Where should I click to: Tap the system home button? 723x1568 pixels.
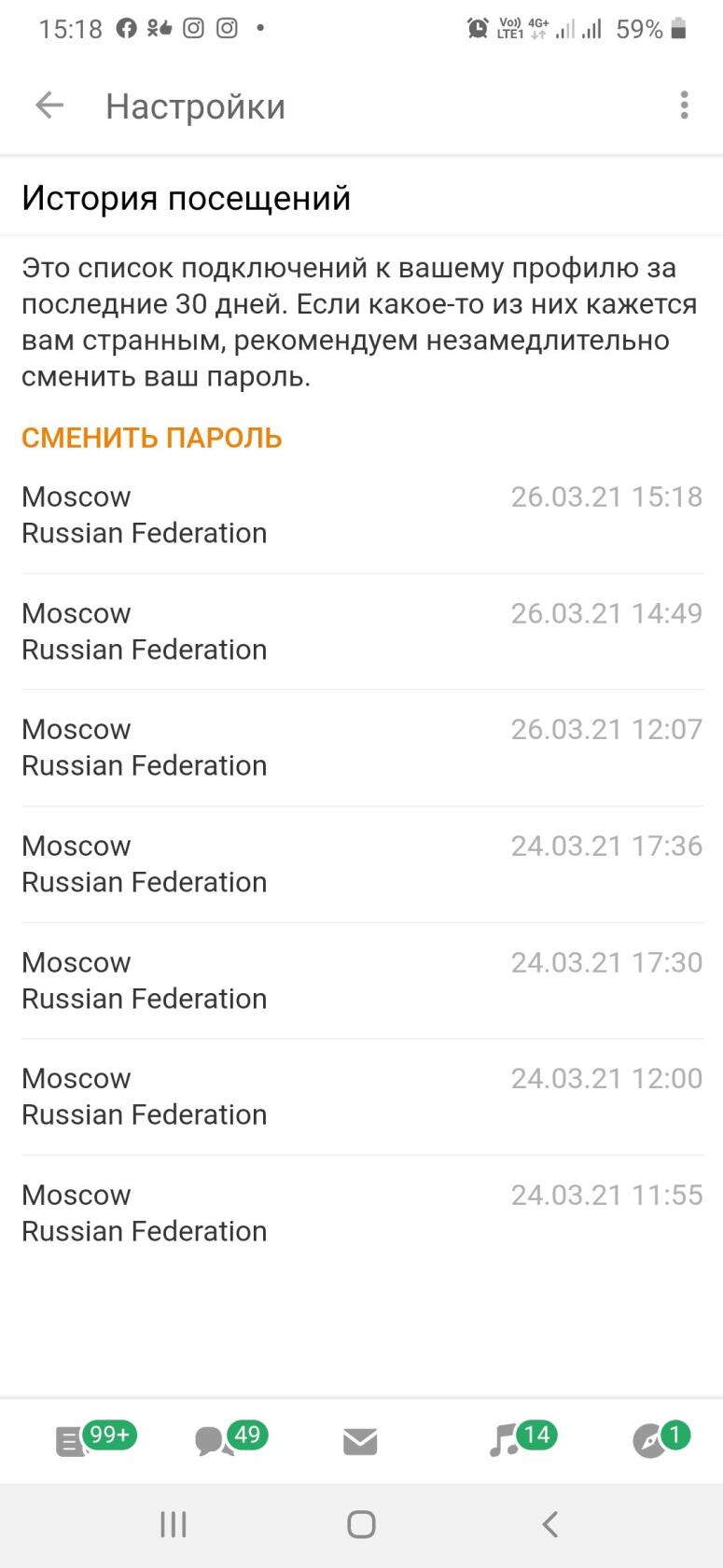[361, 1525]
